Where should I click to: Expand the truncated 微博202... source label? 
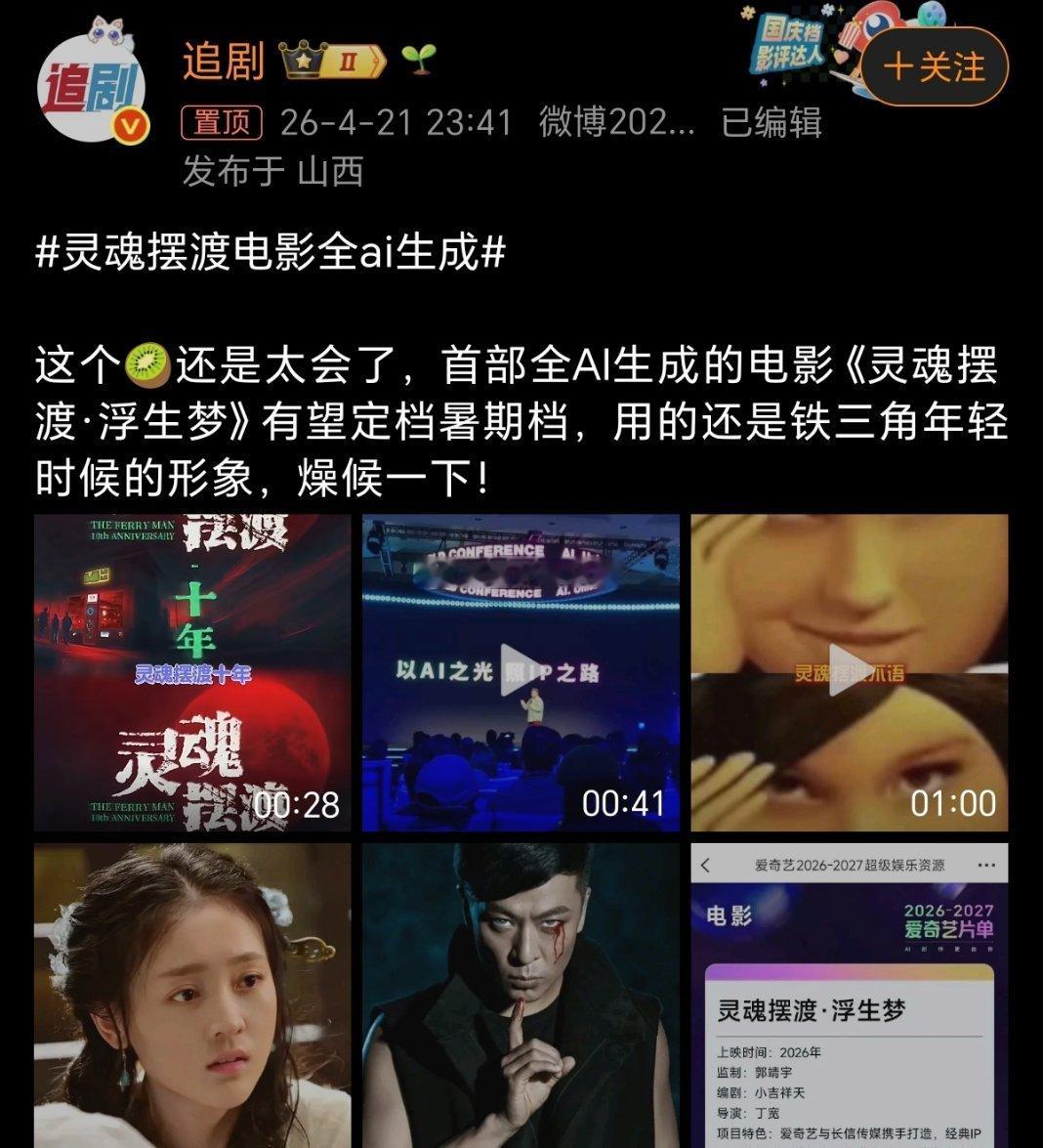click(610, 121)
